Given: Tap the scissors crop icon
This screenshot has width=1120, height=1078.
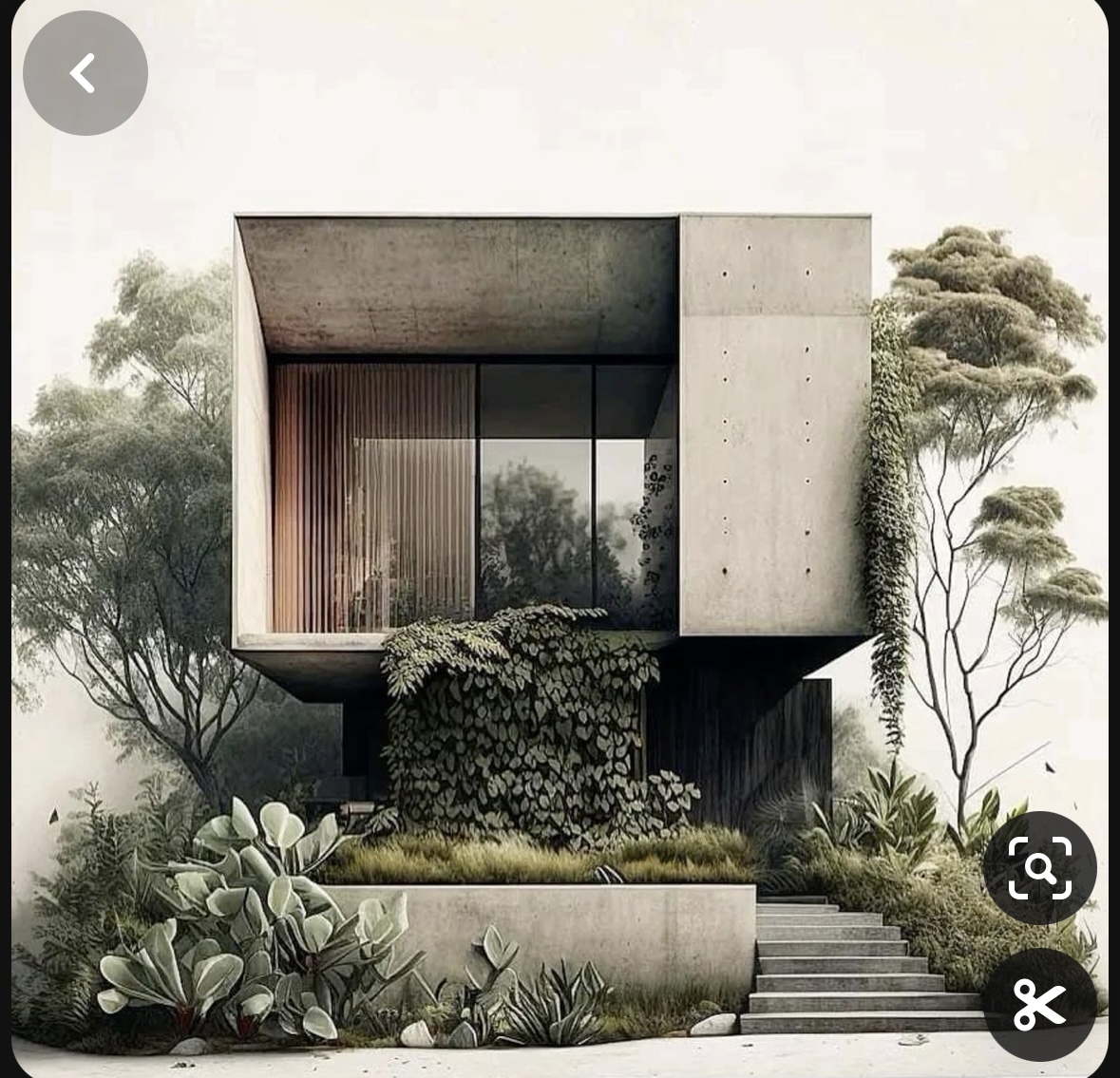Looking at the screenshot, I should click(1039, 1004).
